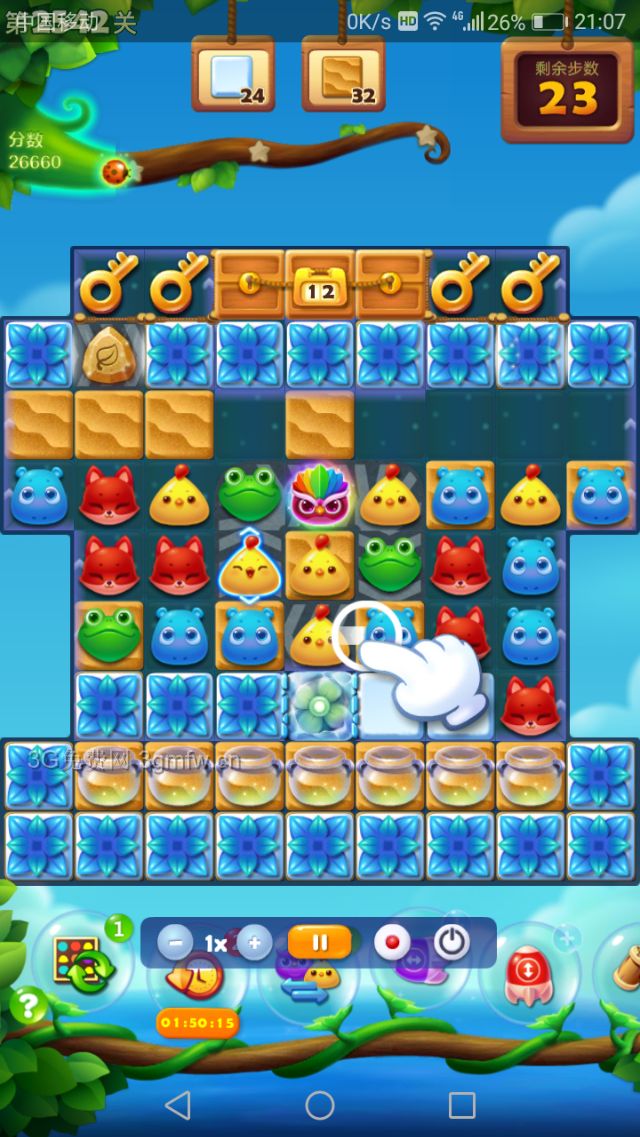Decrease speed with the minus button
The width and height of the screenshot is (640, 1137).
pos(175,943)
